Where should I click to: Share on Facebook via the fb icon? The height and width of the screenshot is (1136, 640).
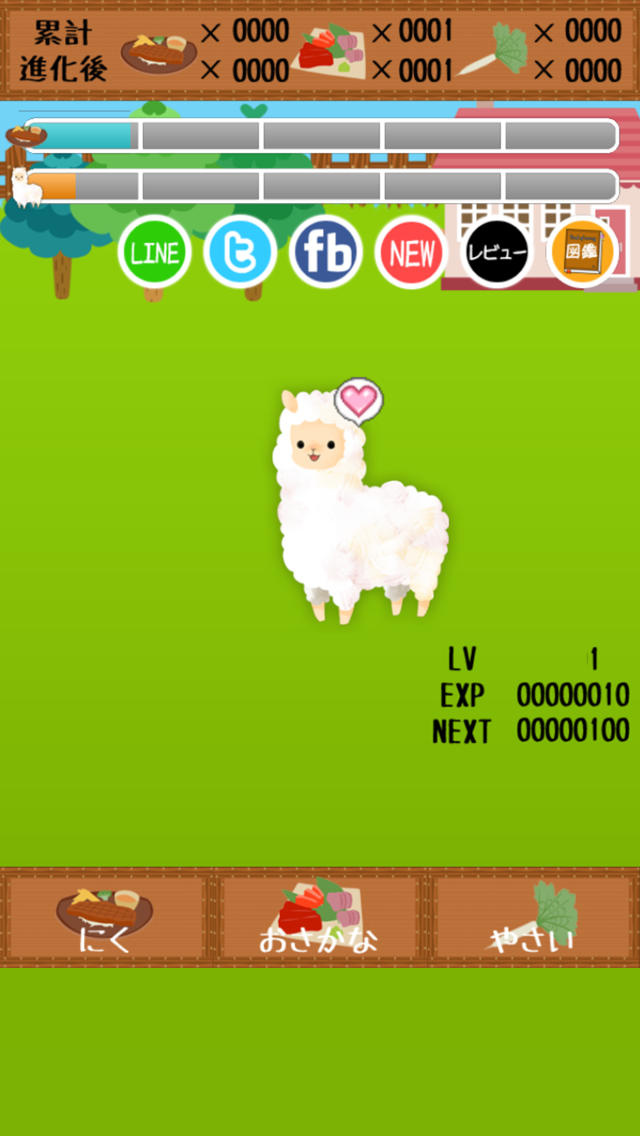pyautogui.click(x=326, y=252)
